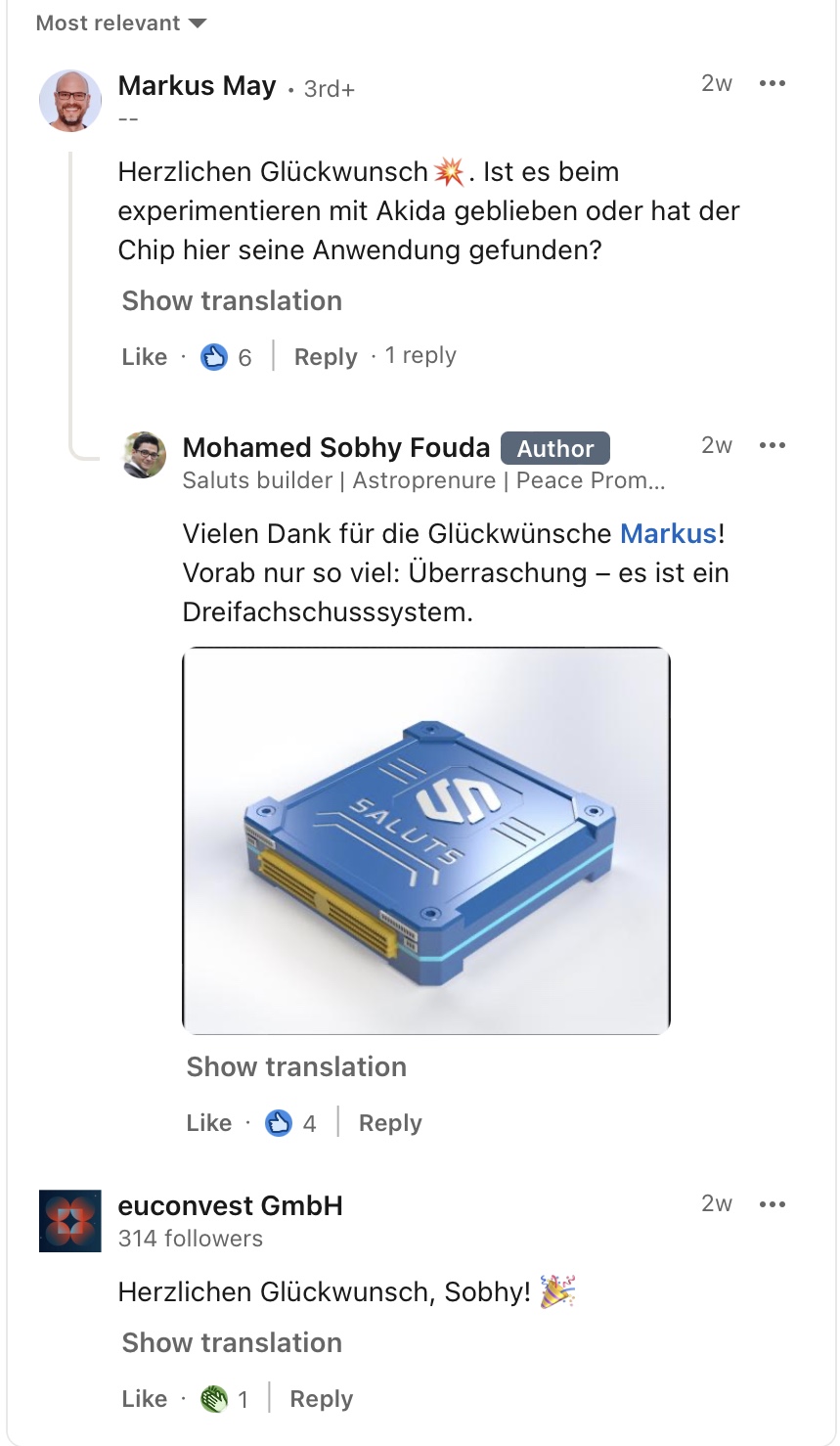Reply to Markus May's comment
Image resolution: width=840 pixels, height=1446 pixels.
point(326,357)
